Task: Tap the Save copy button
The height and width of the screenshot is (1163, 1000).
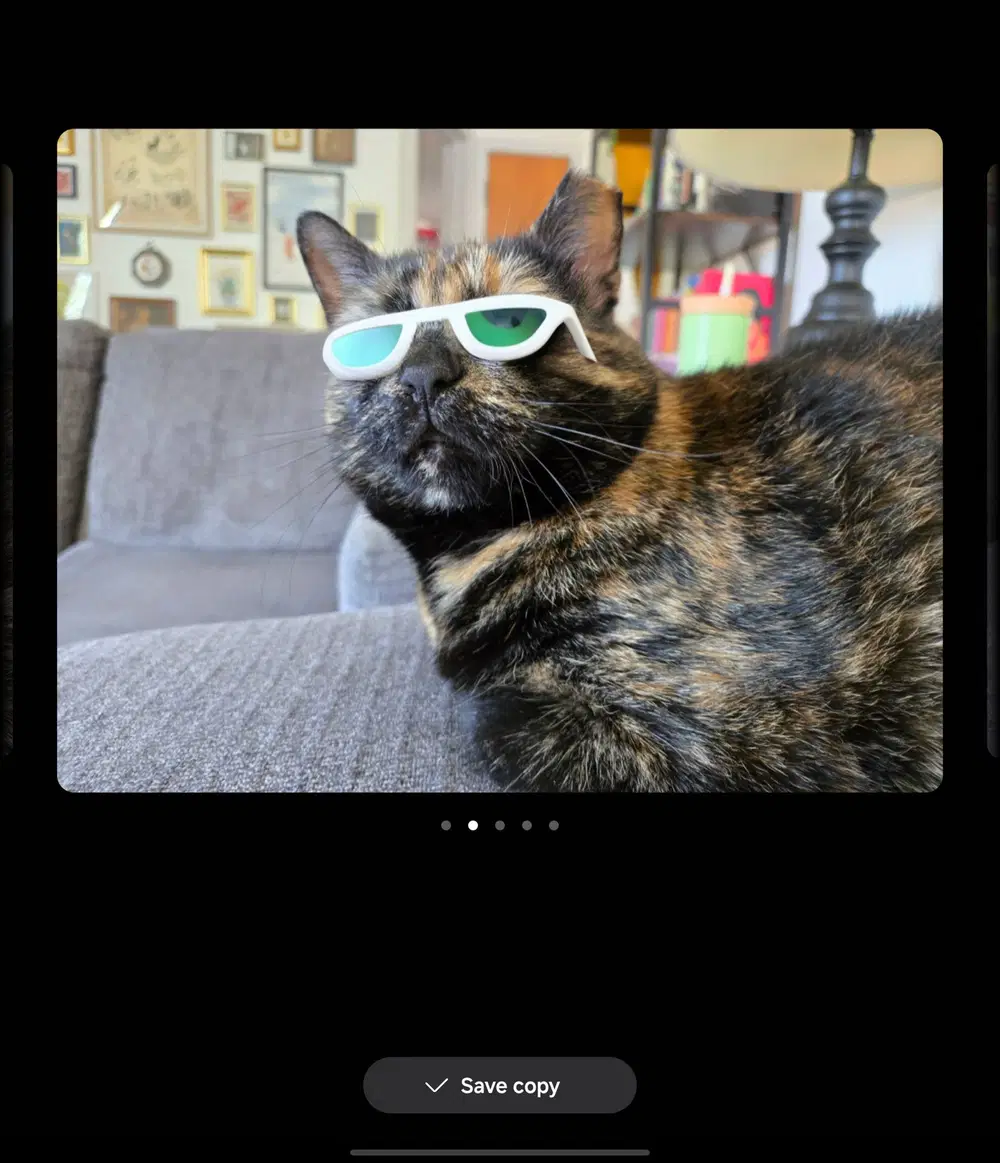Action: [x=499, y=1085]
